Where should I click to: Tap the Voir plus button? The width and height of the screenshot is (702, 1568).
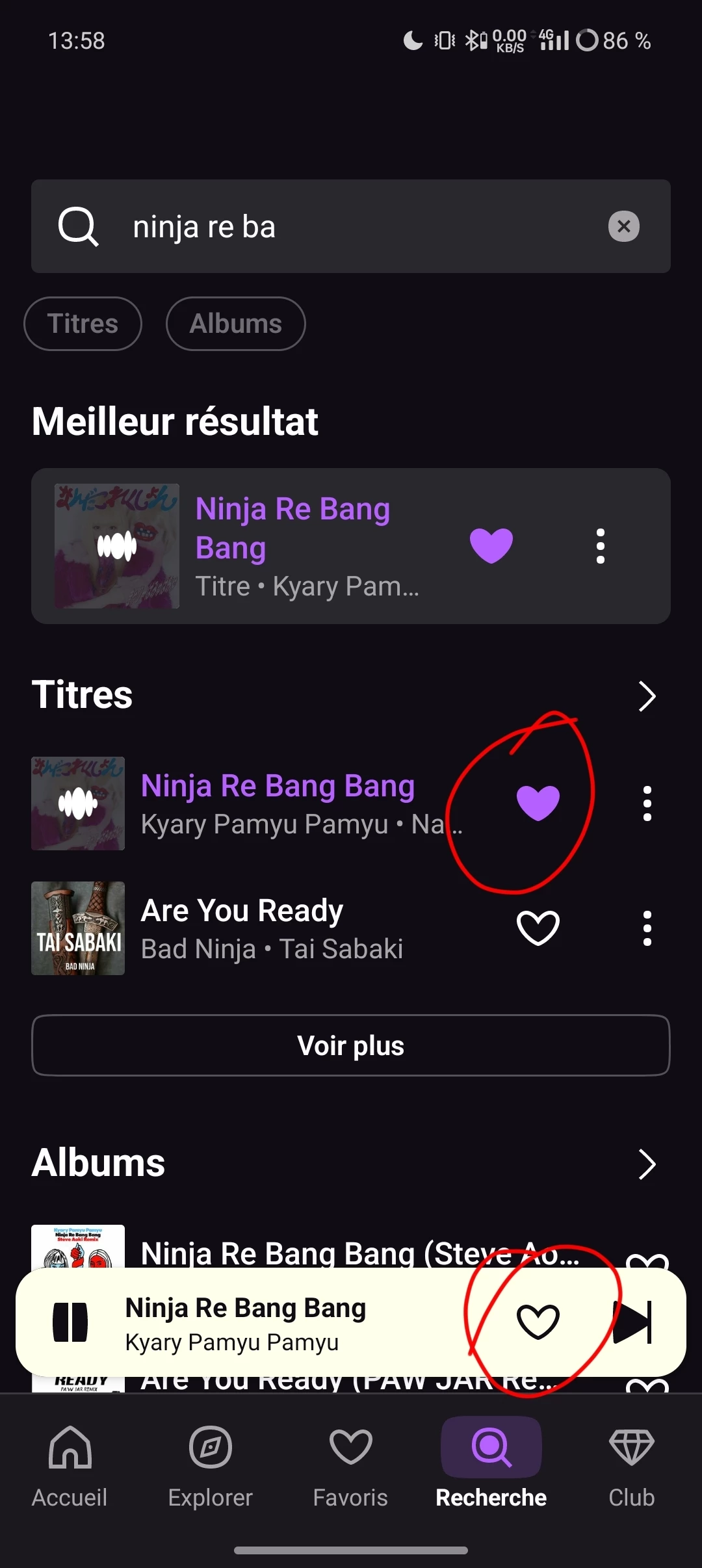click(x=351, y=1045)
